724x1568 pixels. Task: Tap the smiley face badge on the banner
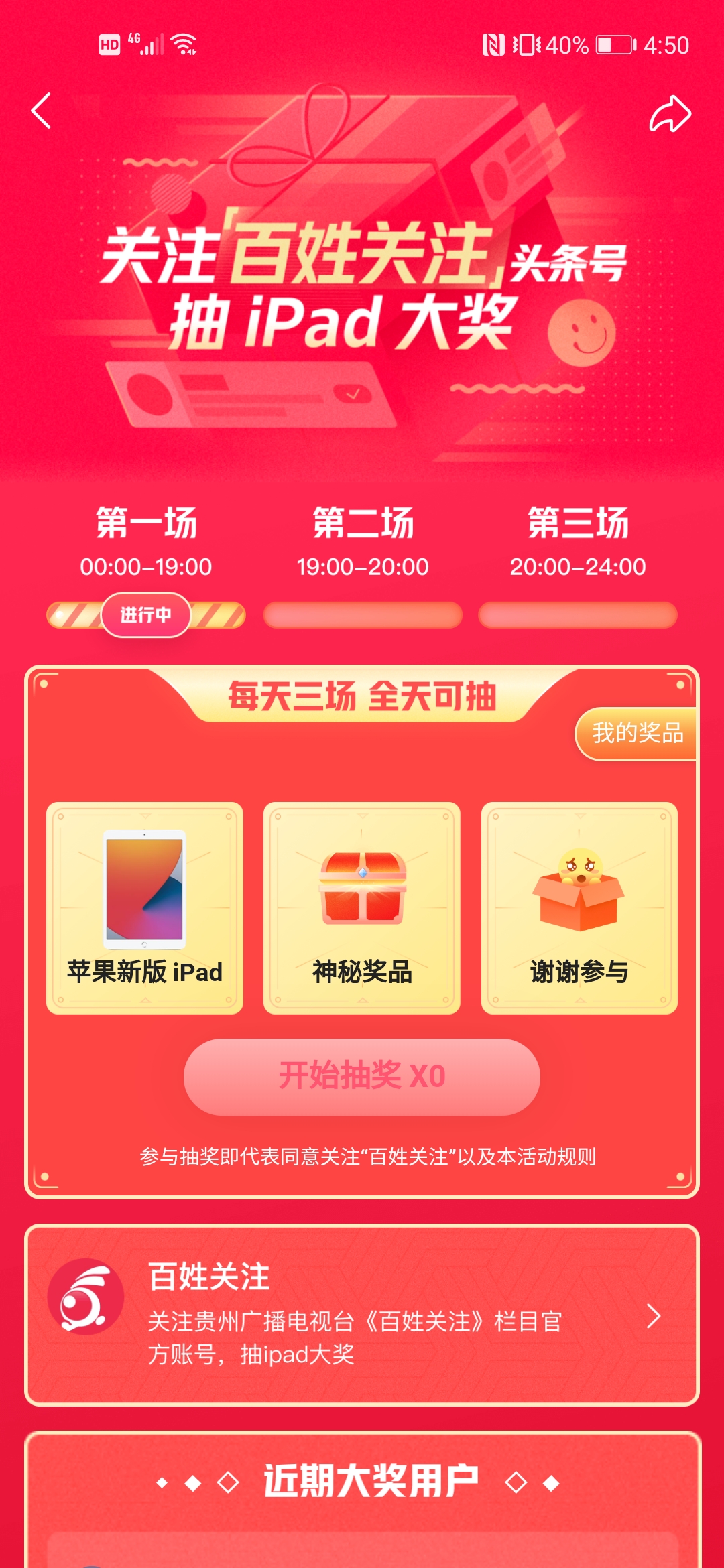click(x=583, y=333)
